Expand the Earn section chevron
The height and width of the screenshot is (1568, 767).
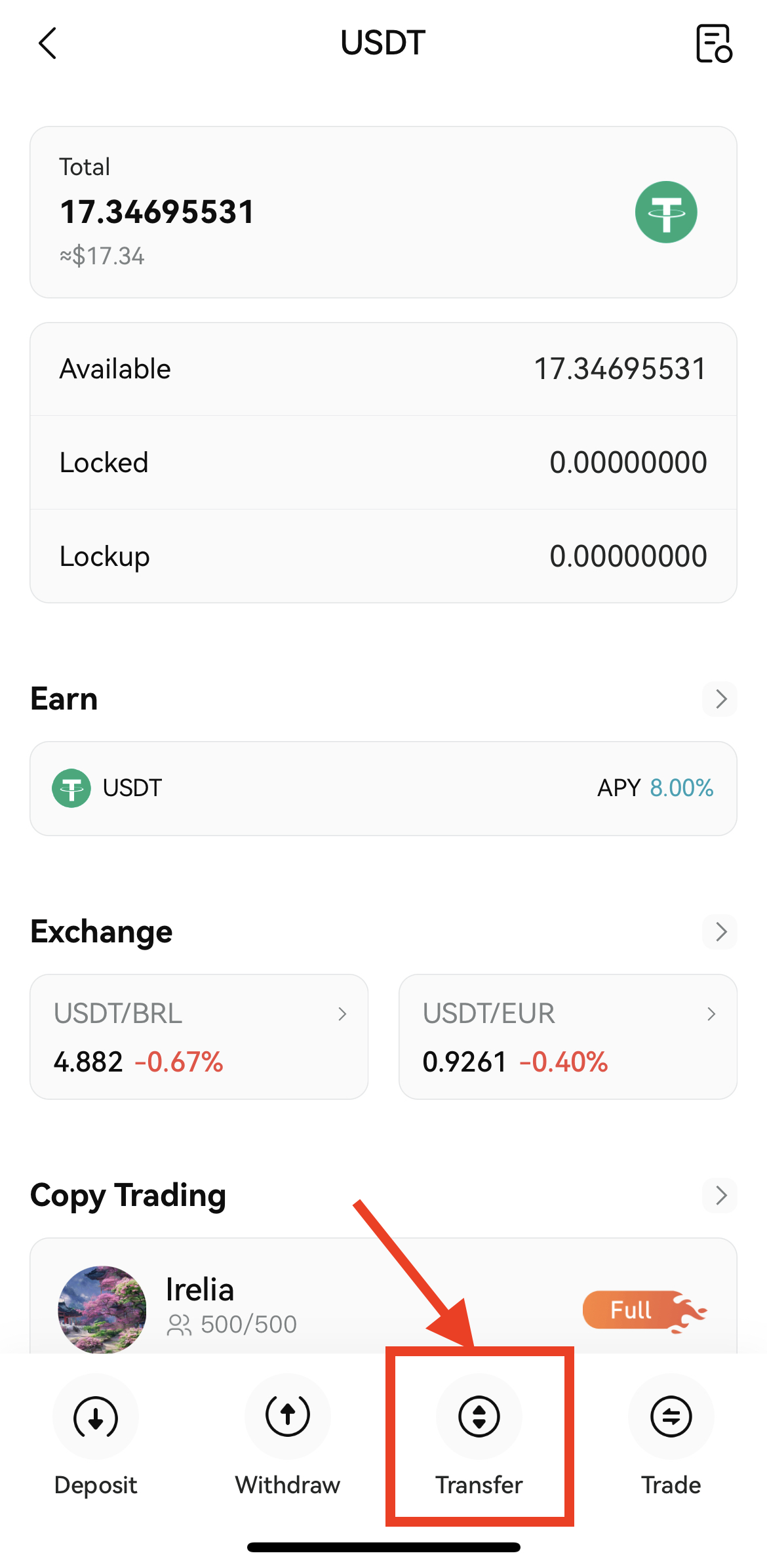(720, 699)
